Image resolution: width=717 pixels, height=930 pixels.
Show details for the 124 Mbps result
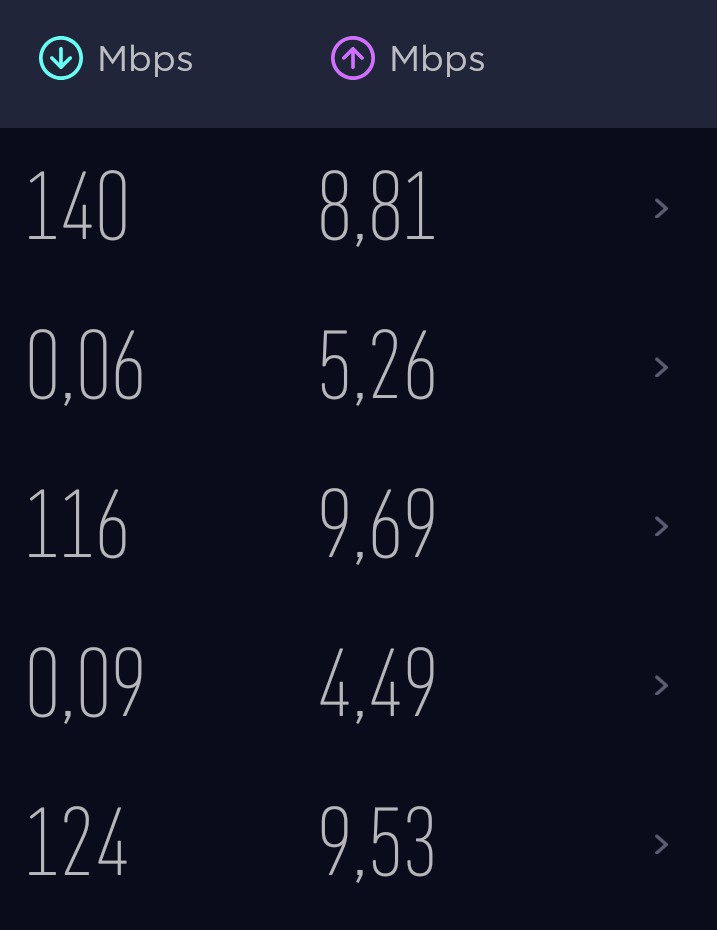358,843
